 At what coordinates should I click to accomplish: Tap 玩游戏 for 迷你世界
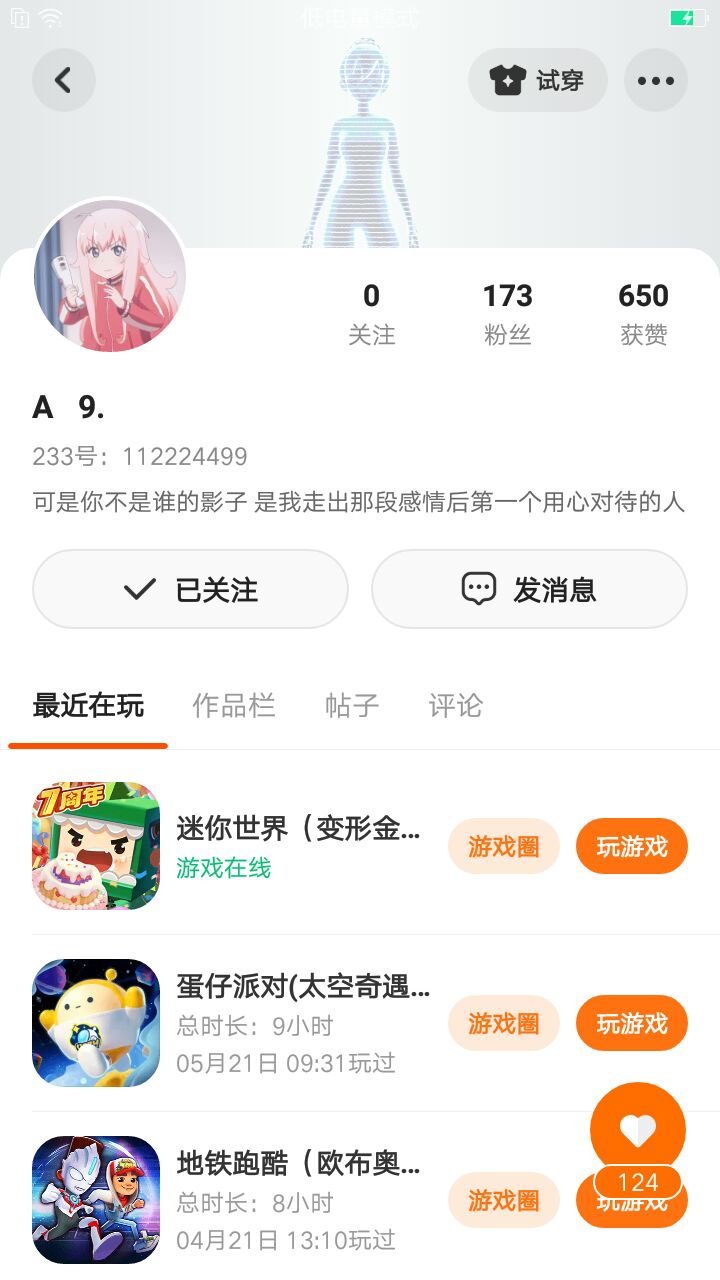point(631,847)
